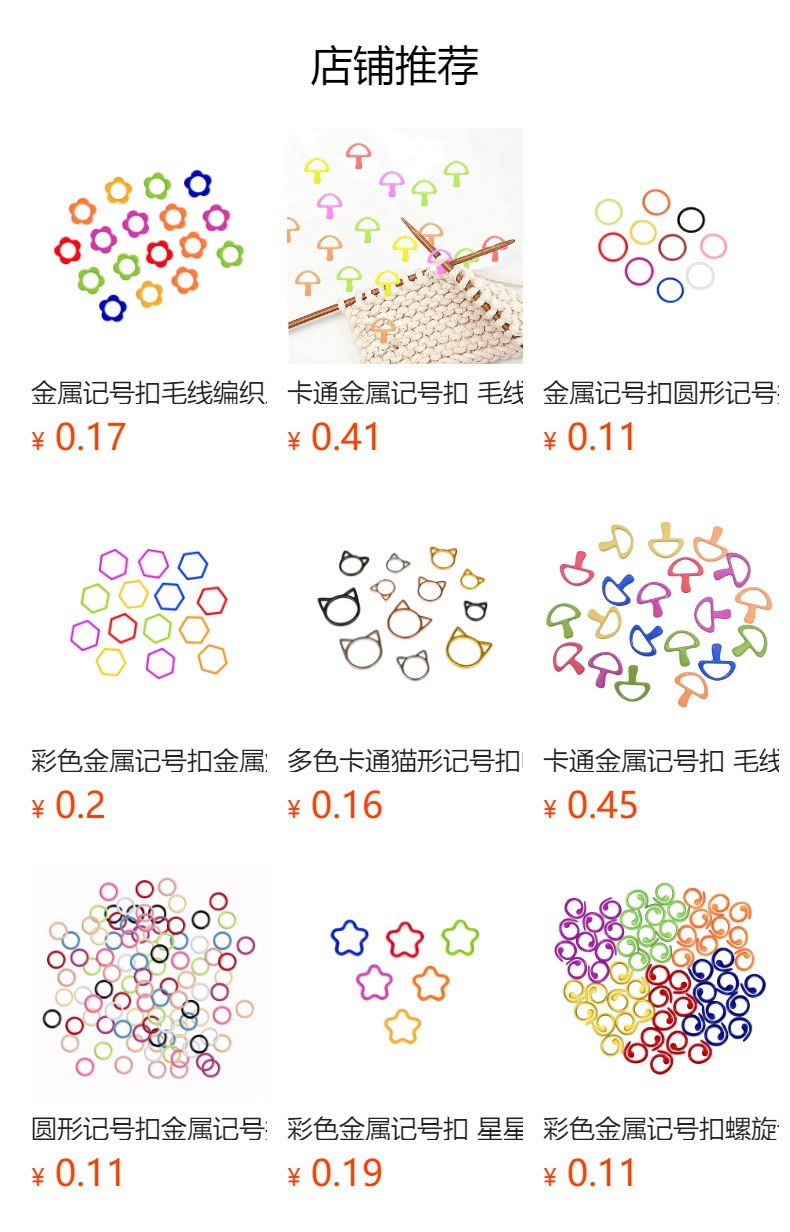Open the 多色卡通猫形记号扣 cat marker product
Viewport: 790px width, 1232px height.
405,614
